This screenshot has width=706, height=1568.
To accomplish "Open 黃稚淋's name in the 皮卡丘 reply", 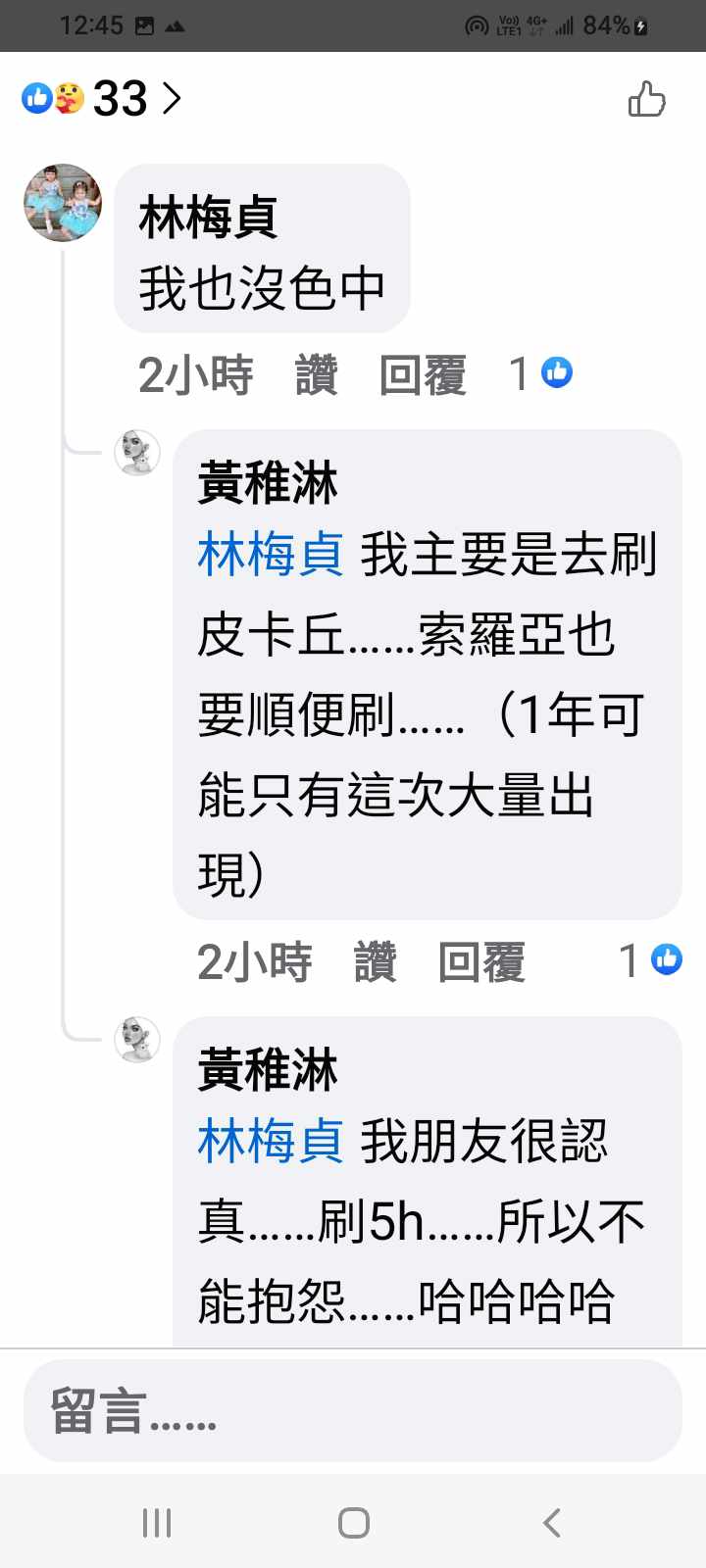I will (x=268, y=483).
